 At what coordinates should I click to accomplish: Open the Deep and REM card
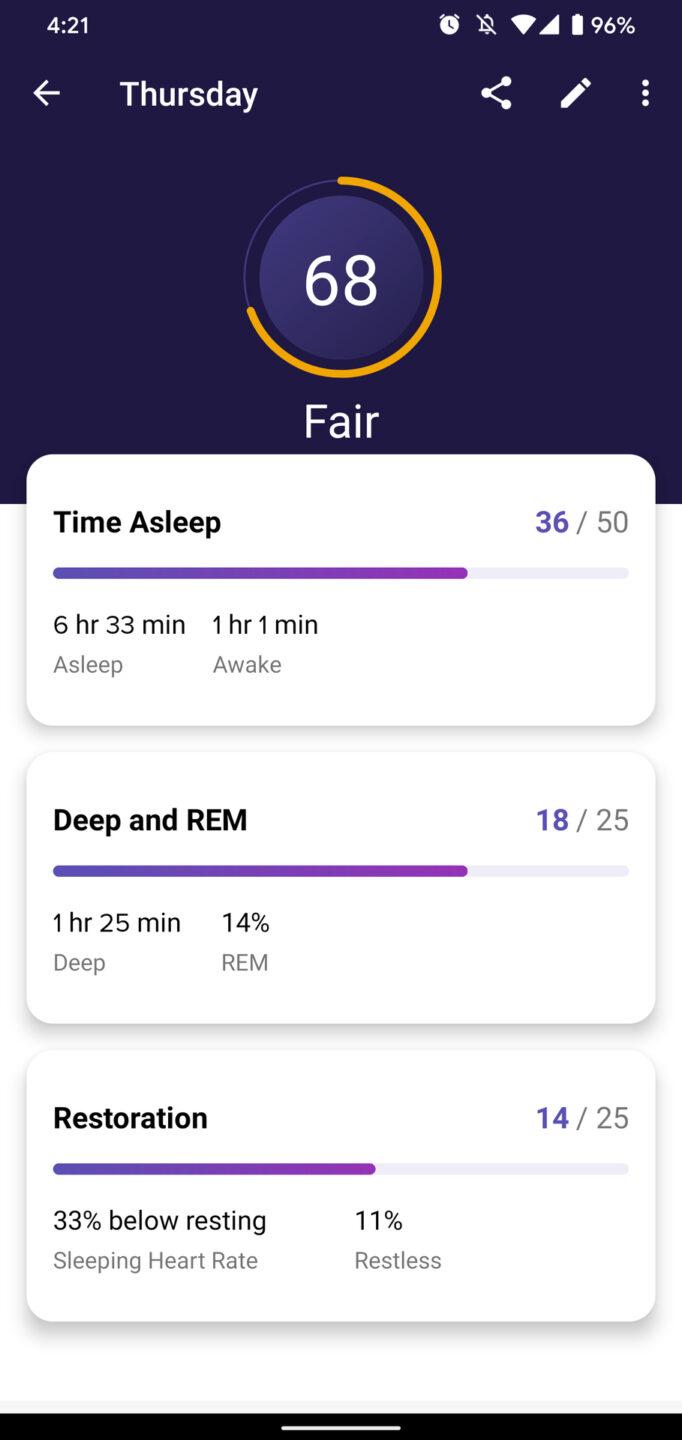click(340, 888)
